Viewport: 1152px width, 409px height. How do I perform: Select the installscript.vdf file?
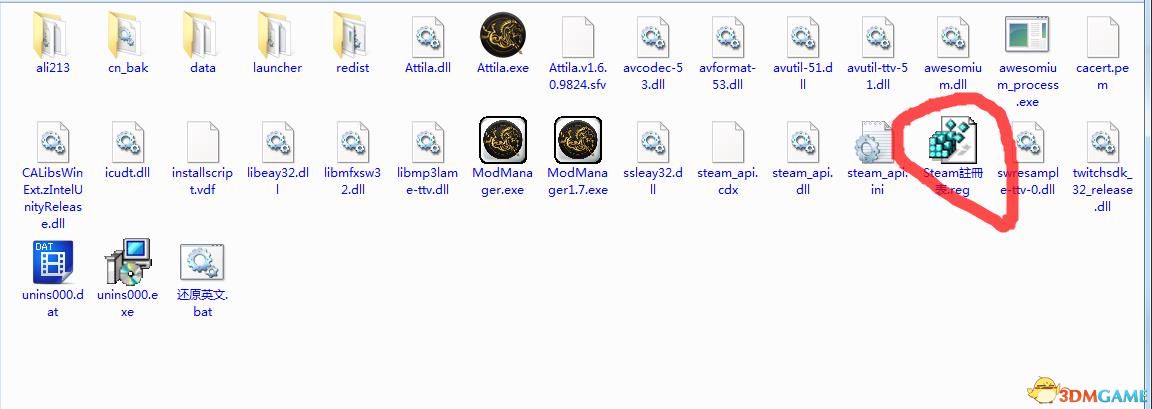tap(203, 141)
